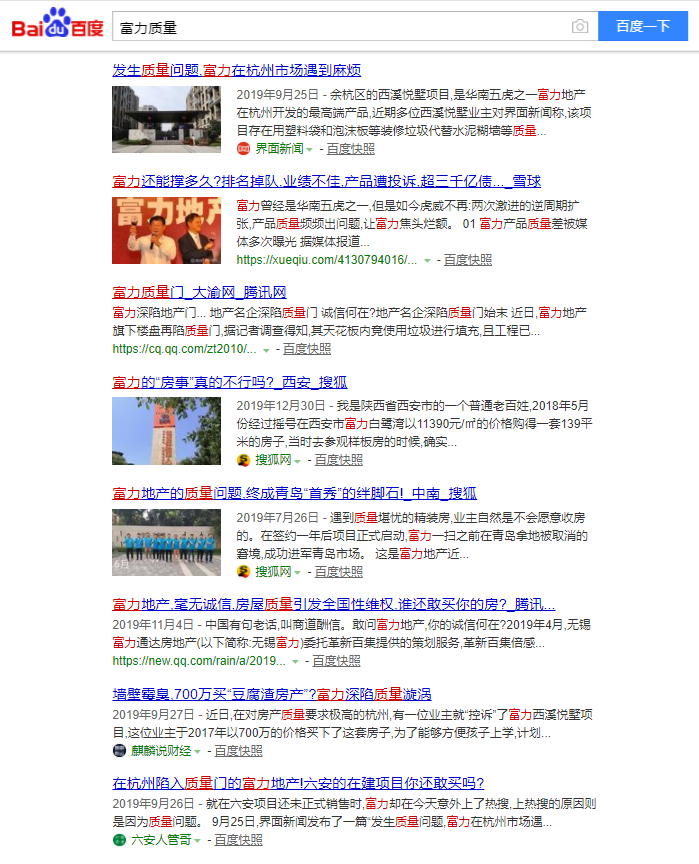View 百度快照 for the 界面新闻 result
Viewport: 699px width, 864px height.
pos(351,149)
